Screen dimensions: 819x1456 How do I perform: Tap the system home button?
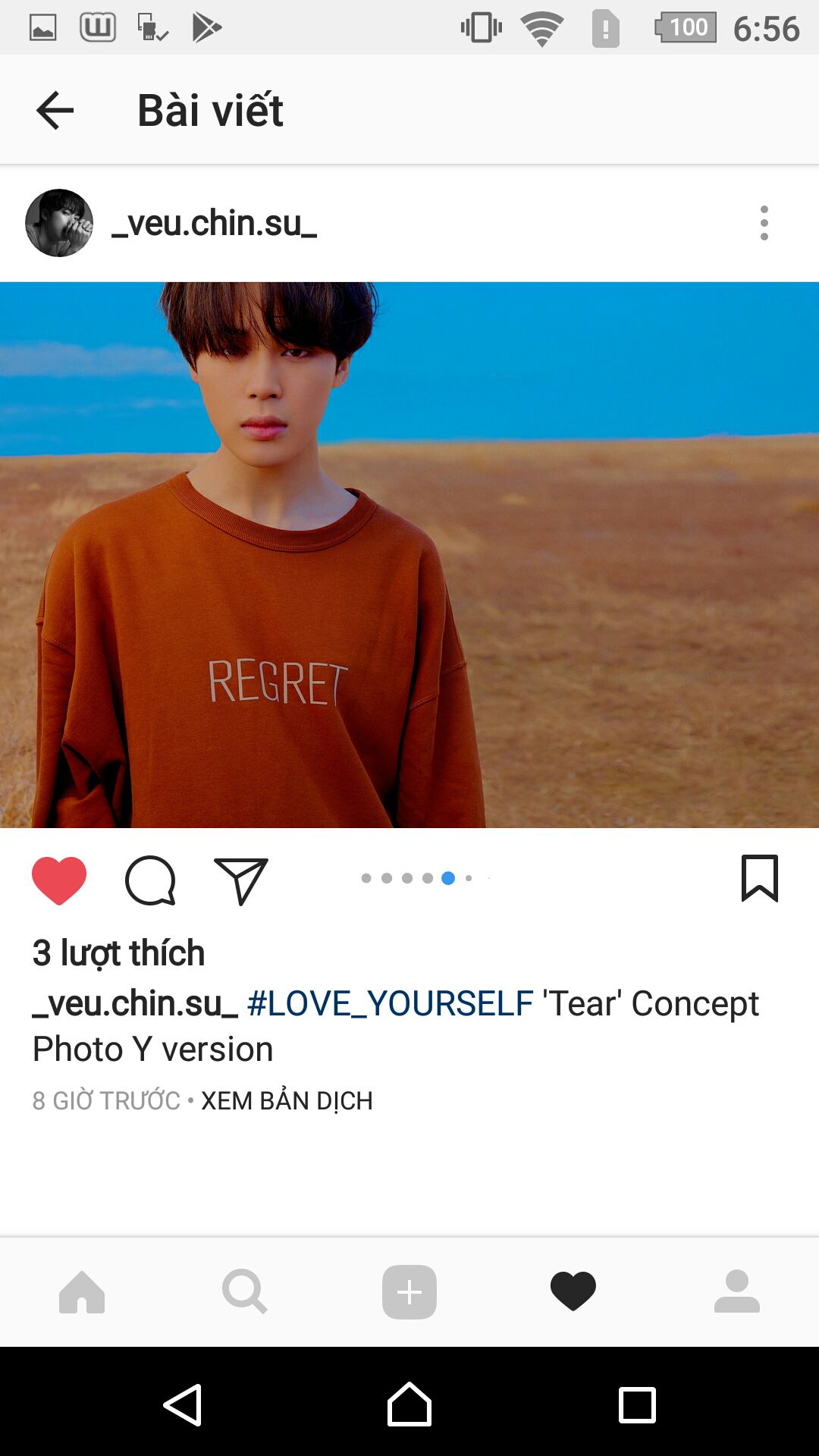coord(409,1404)
